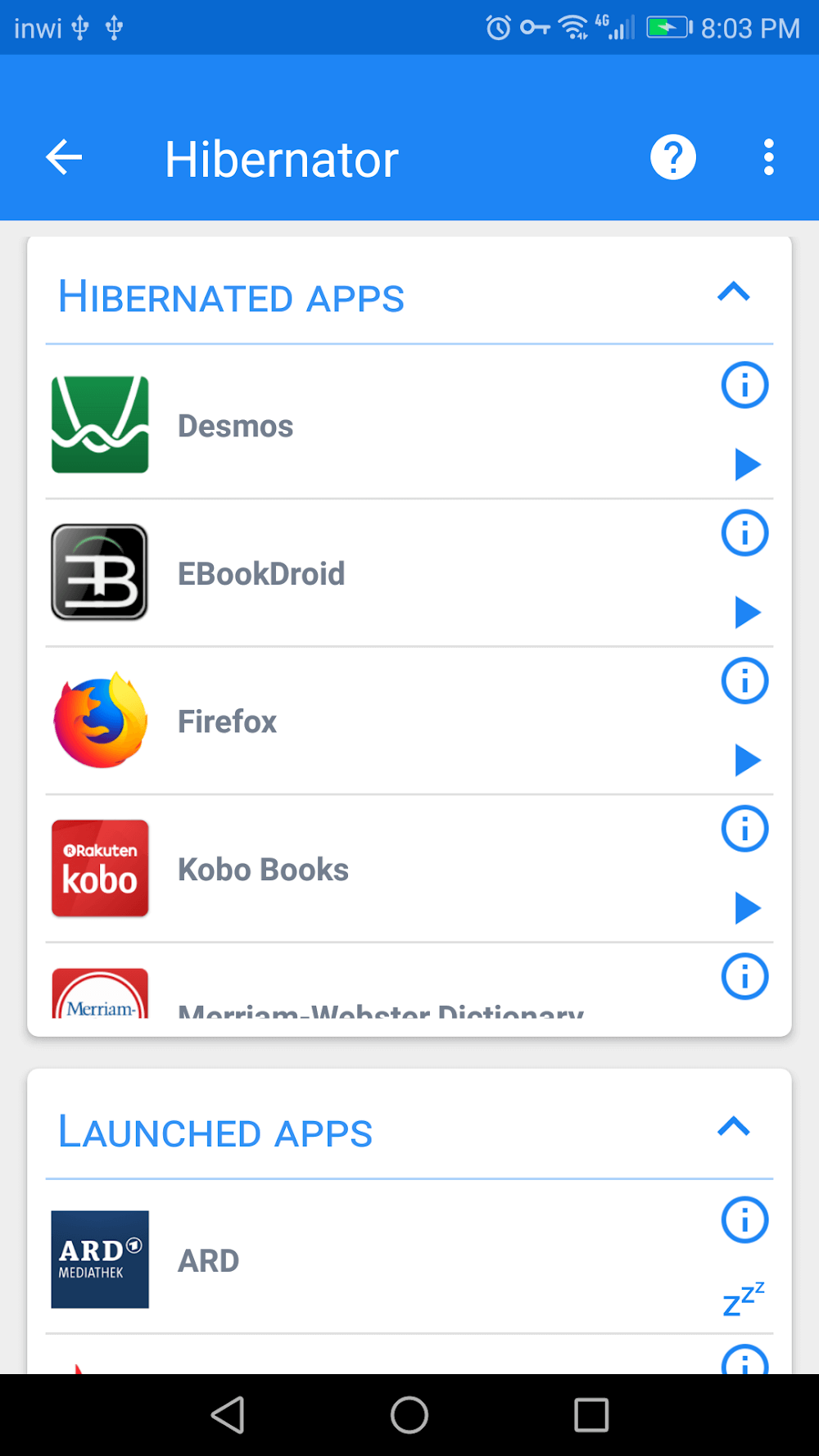
Task: View info for Kobo Books
Action: (x=744, y=829)
